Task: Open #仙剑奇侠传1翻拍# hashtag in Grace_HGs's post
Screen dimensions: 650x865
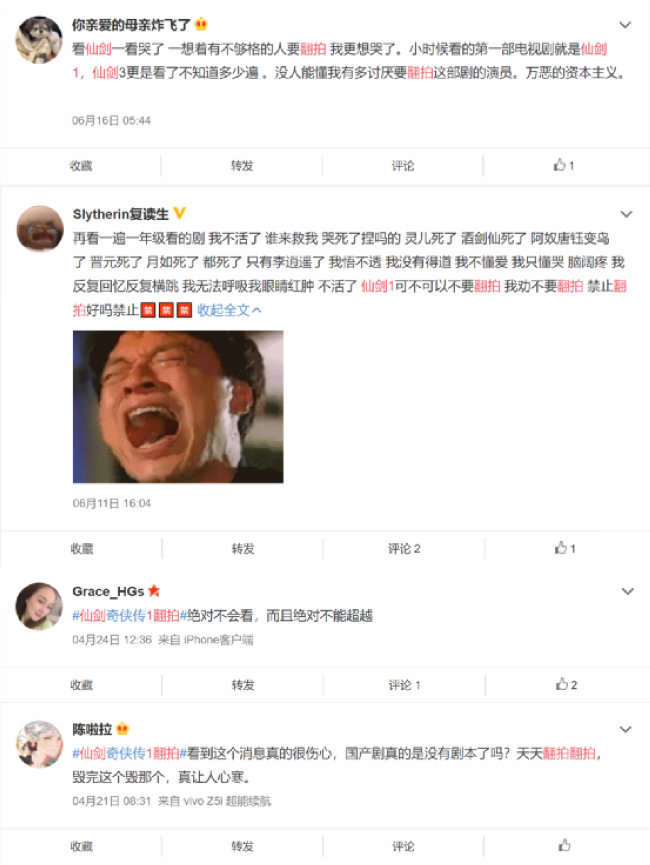Action: tap(129, 616)
